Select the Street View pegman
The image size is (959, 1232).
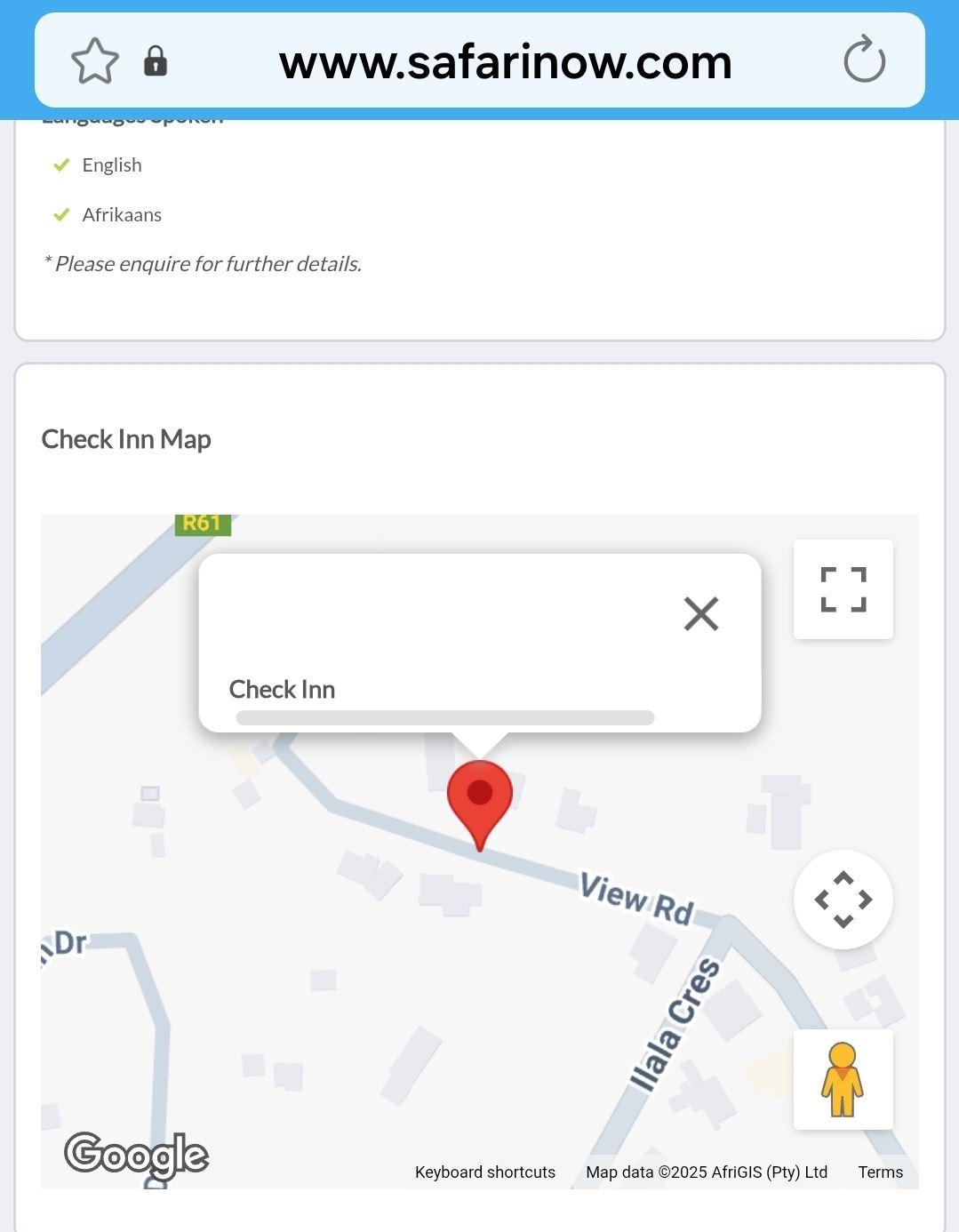click(843, 1079)
